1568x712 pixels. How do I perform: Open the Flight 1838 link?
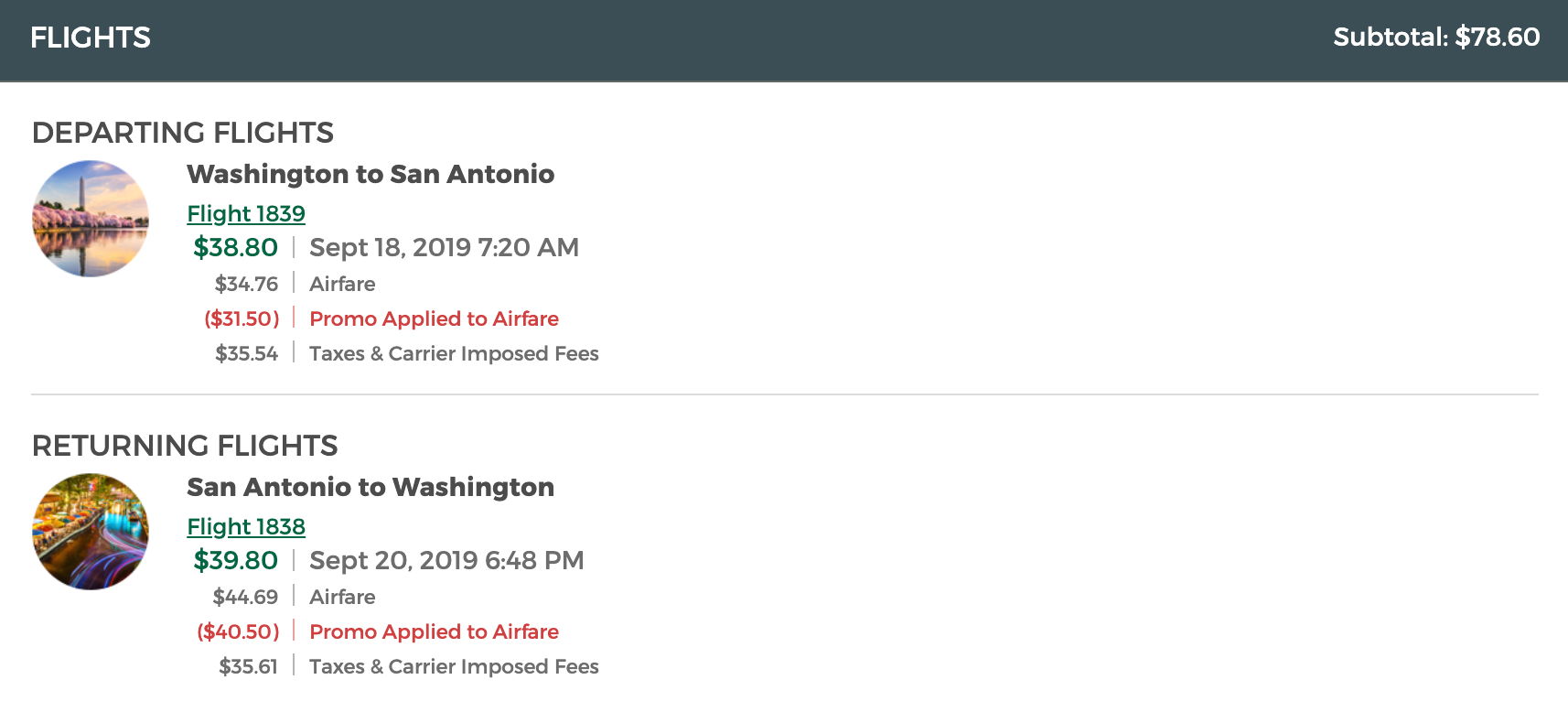click(246, 526)
